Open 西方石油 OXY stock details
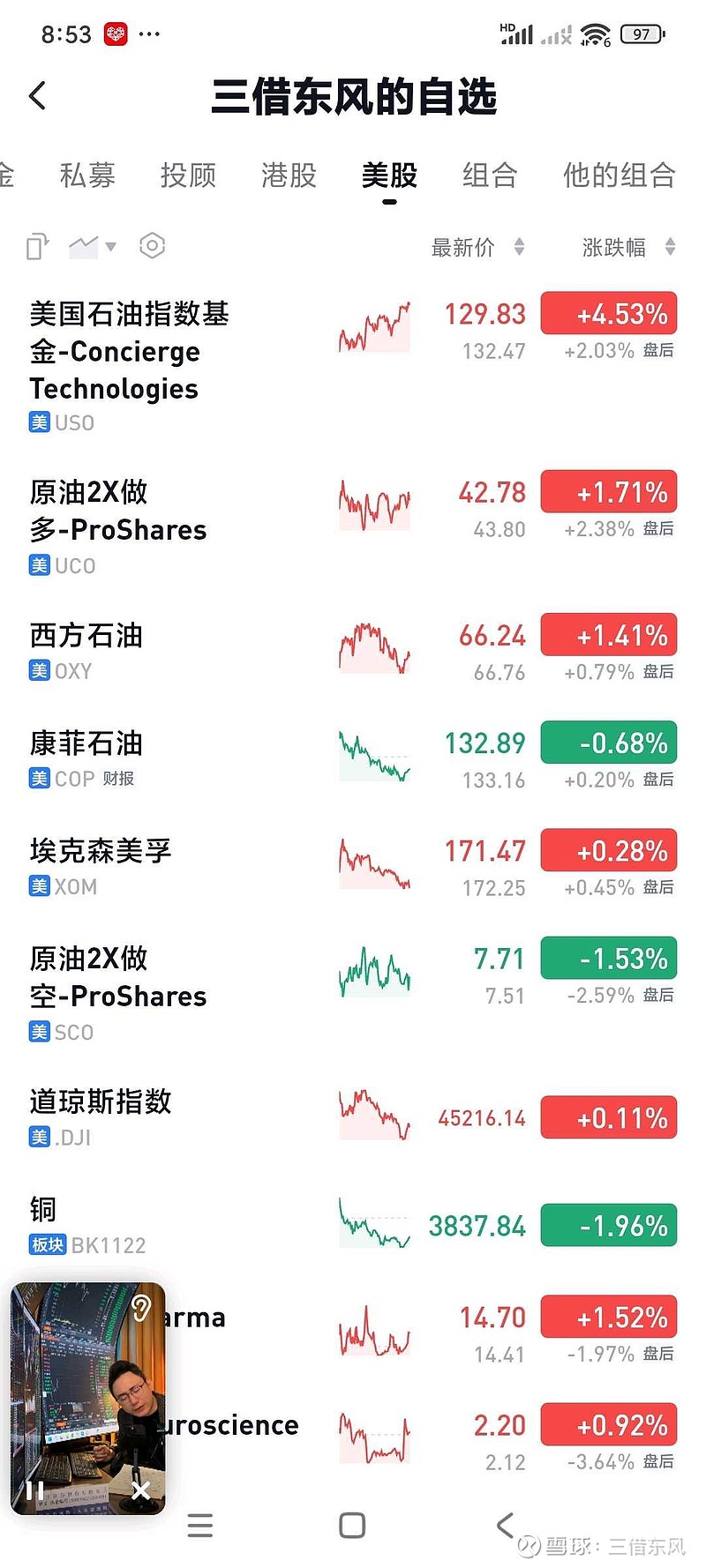This screenshot has width=706, height=1568. 85,635
